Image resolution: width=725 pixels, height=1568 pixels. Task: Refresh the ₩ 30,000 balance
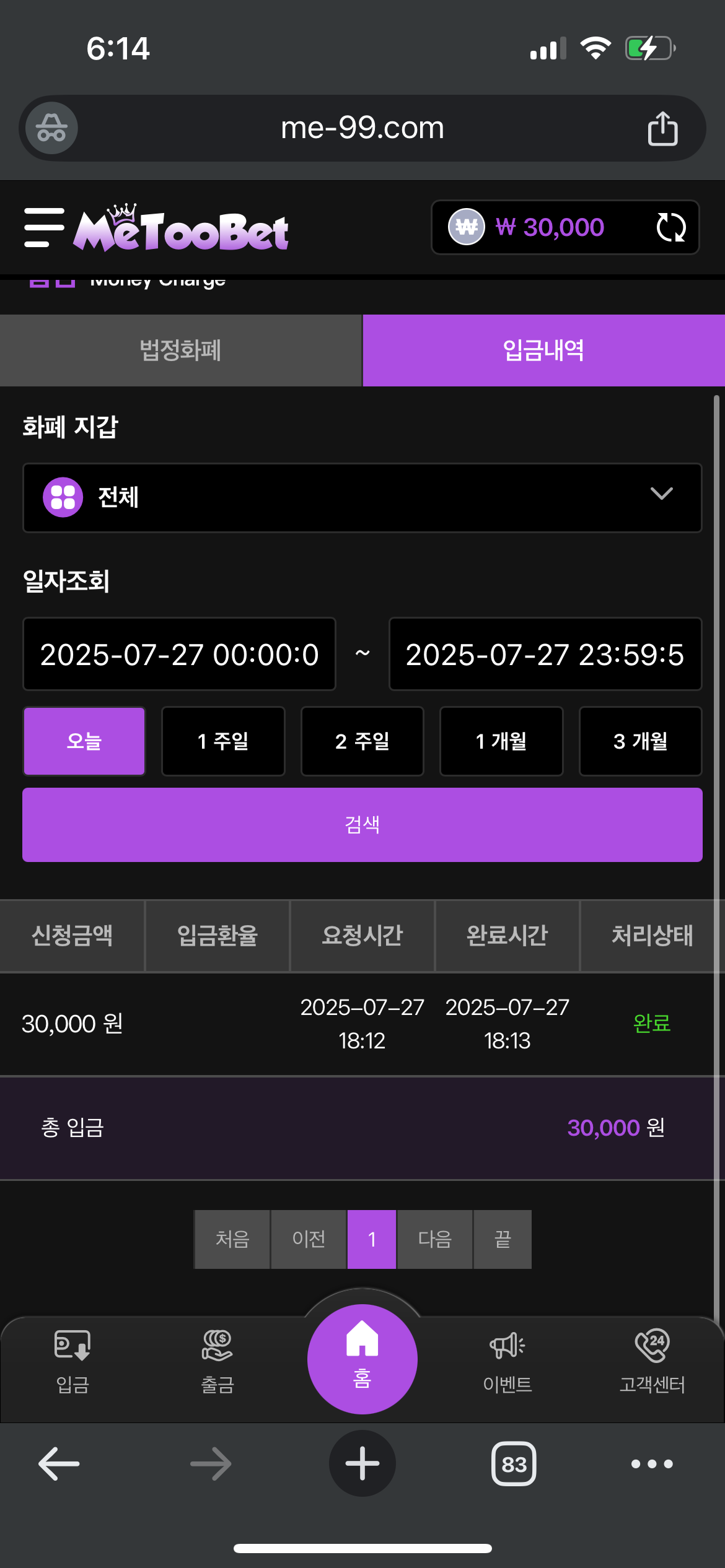pos(670,228)
